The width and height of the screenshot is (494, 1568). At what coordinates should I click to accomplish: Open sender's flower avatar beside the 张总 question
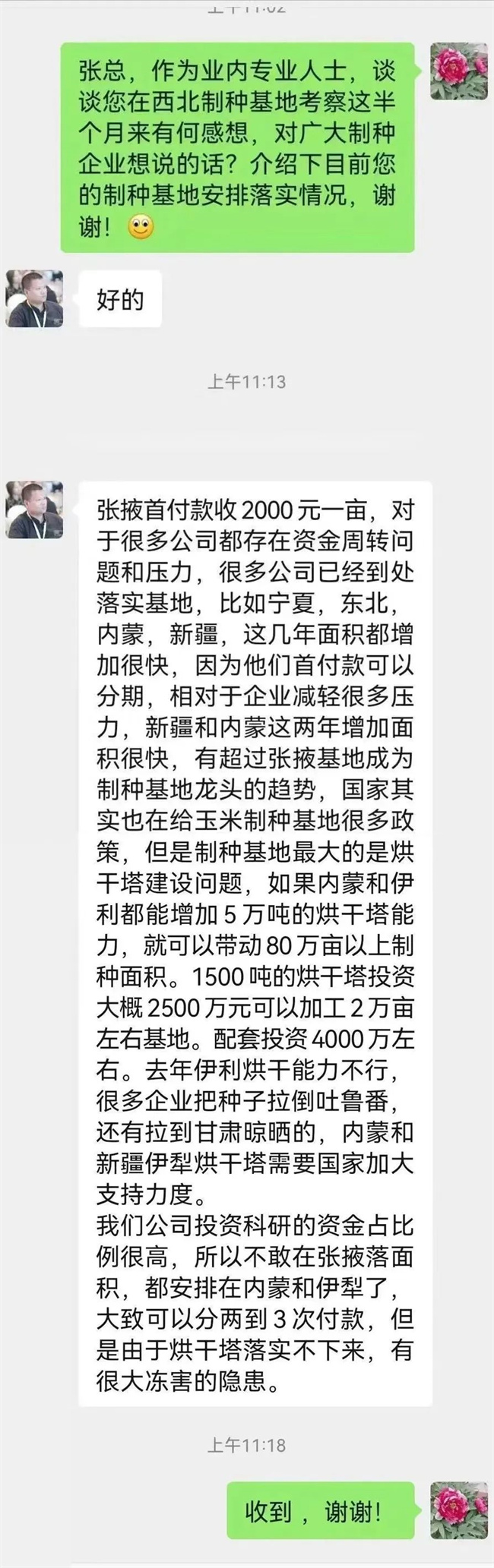pos(459,71)
